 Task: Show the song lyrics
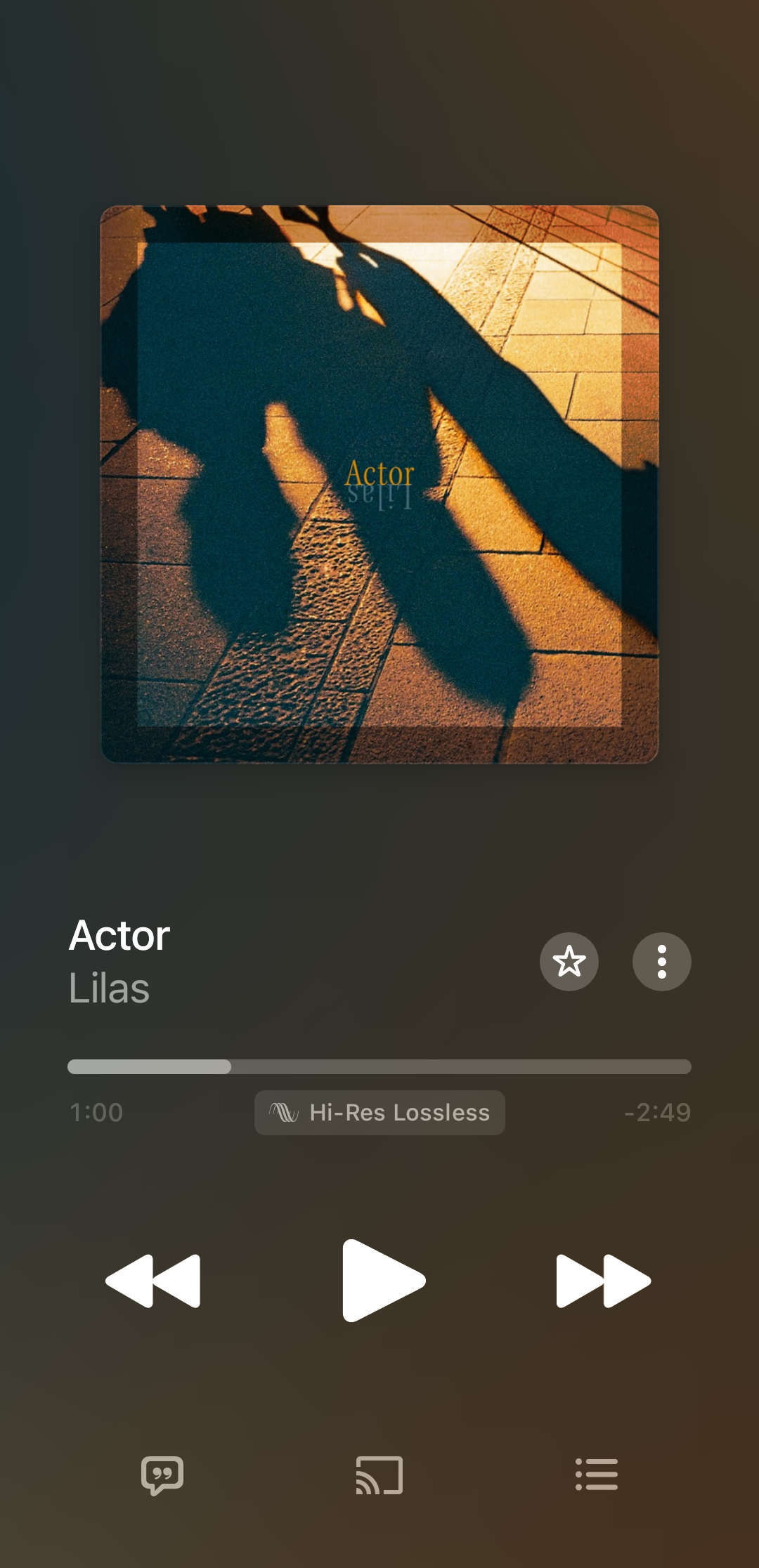(x=162, y=1475)
